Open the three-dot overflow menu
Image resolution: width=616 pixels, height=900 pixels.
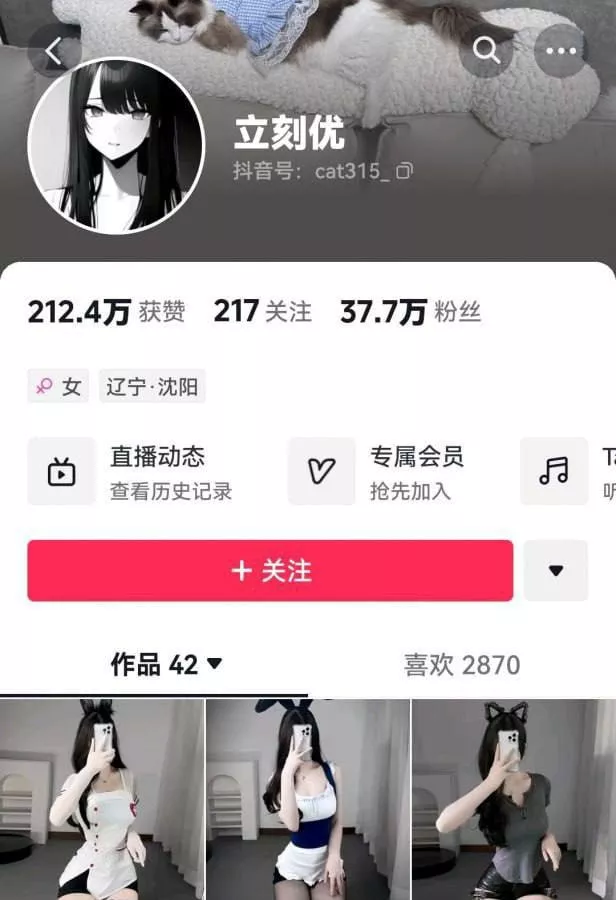pos(561,51)
